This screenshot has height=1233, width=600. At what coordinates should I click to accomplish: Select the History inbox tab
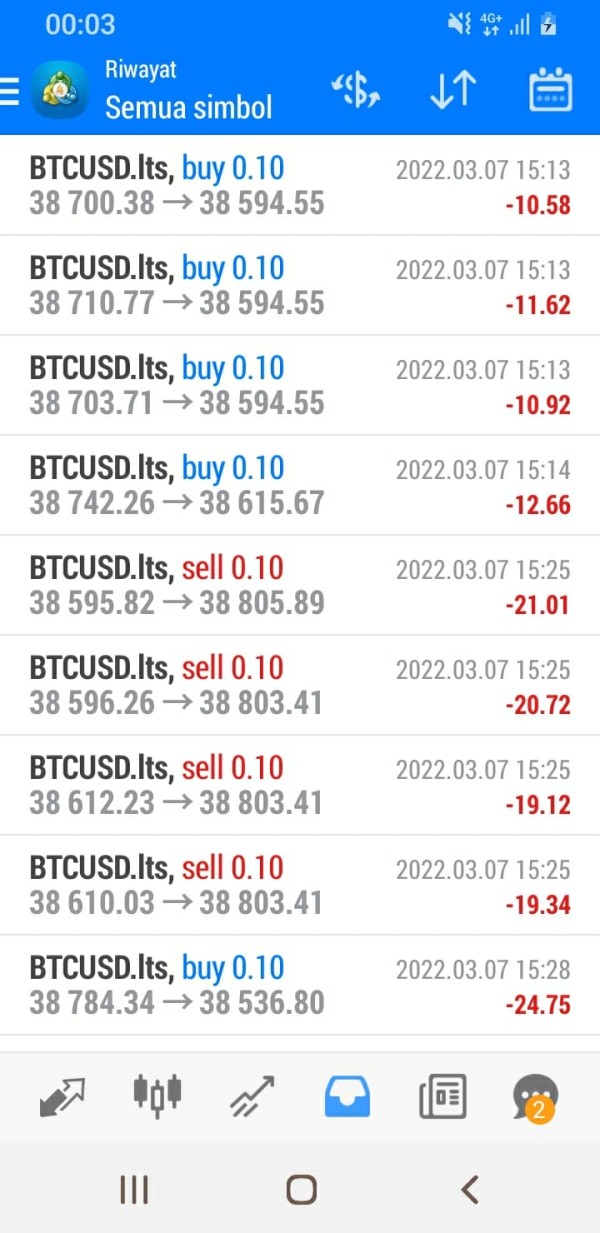click(347, 1097)
